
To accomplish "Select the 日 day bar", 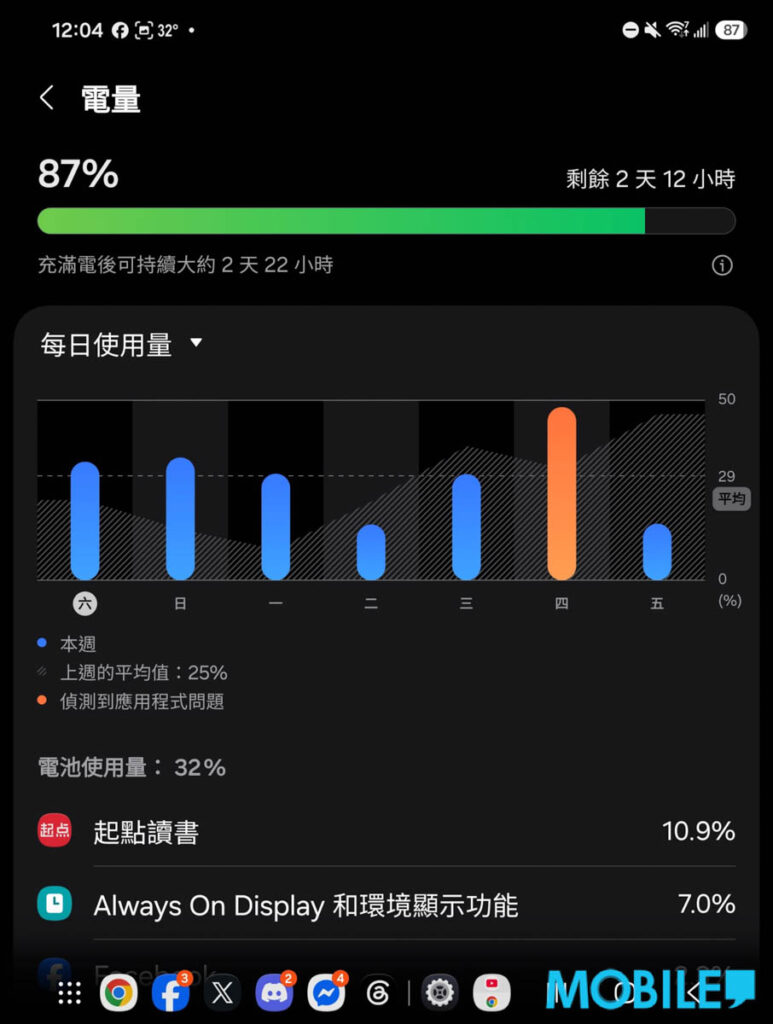I will point(180,519).
